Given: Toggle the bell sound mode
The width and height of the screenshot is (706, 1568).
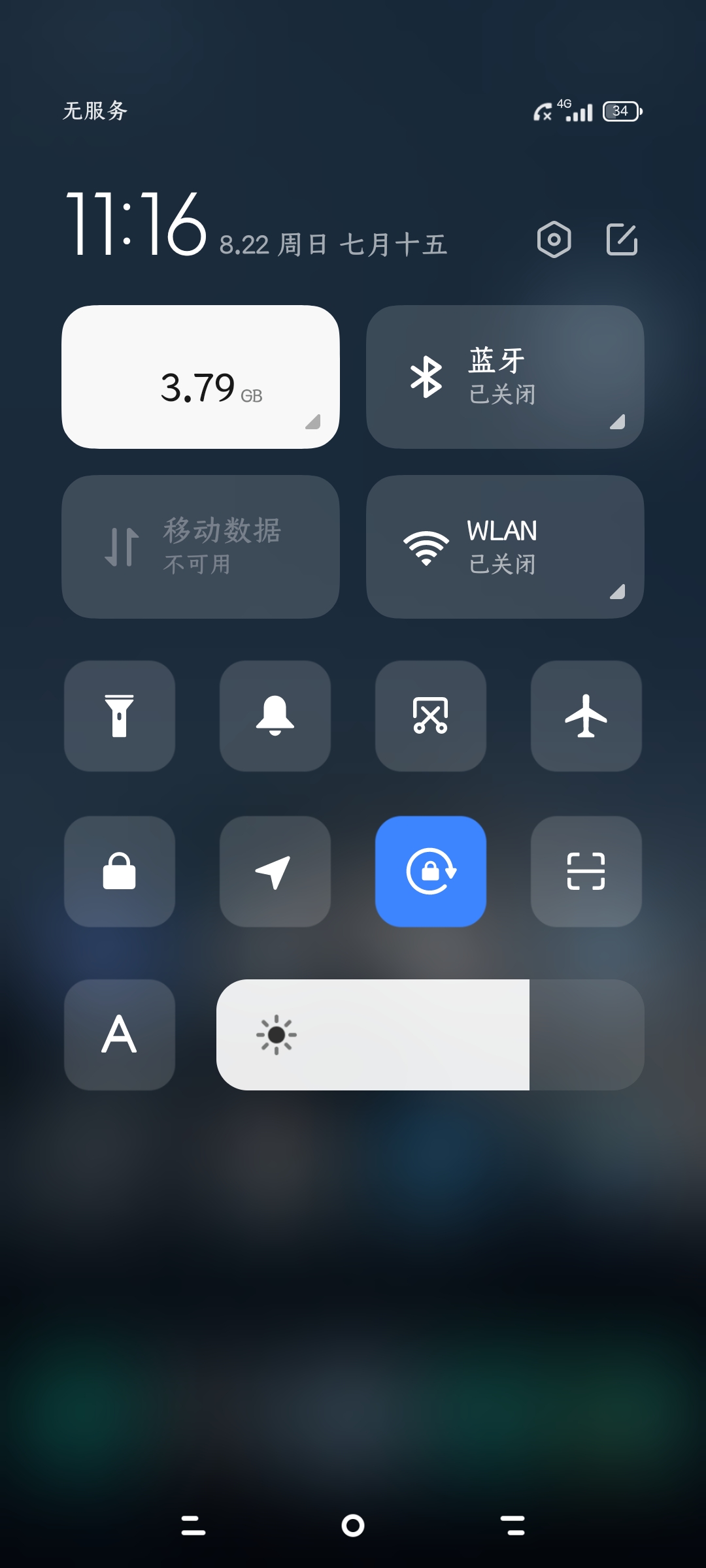Looking at the screenshot, I should point(275,716).
